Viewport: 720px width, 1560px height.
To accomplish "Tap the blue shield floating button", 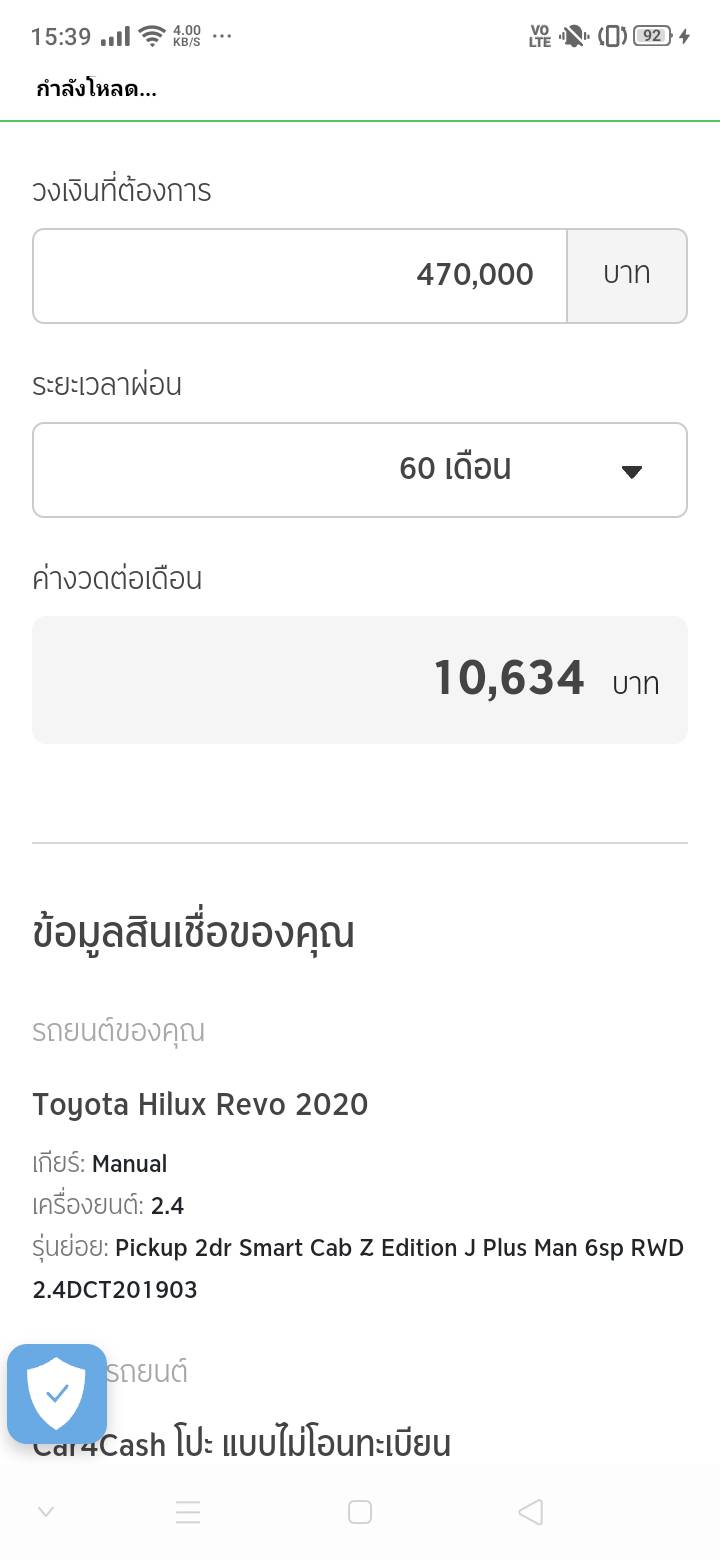I will [57, 1394].
